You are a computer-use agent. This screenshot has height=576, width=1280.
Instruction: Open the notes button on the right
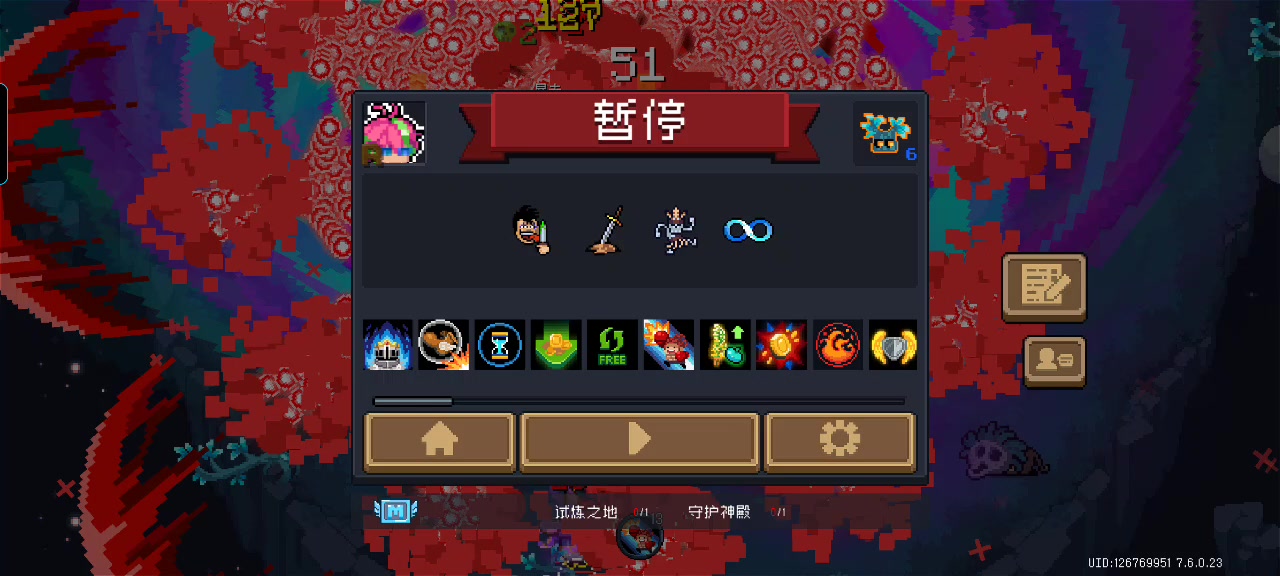(1044, 287)
